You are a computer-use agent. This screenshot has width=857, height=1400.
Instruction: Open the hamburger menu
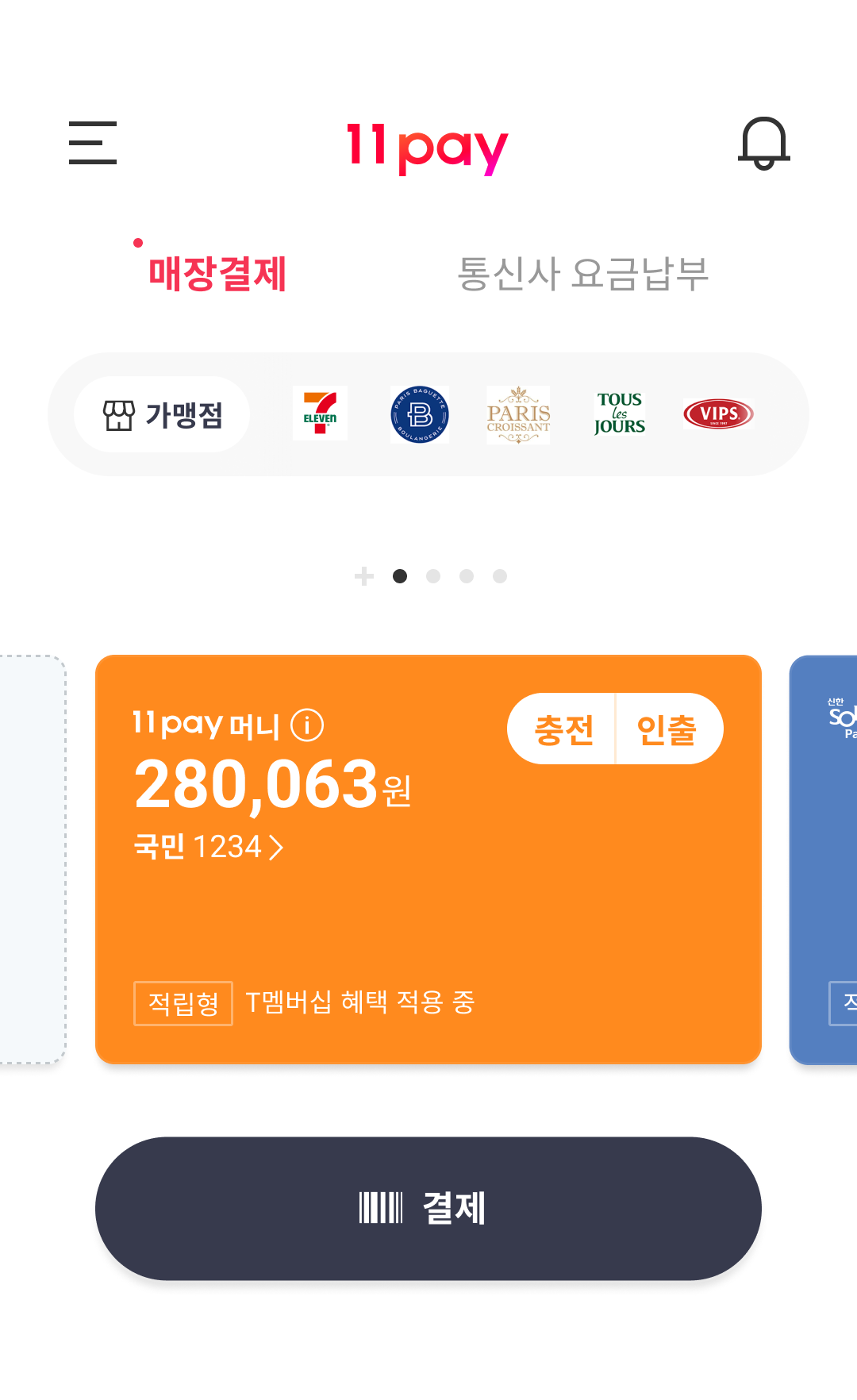[x=93, y=143]
